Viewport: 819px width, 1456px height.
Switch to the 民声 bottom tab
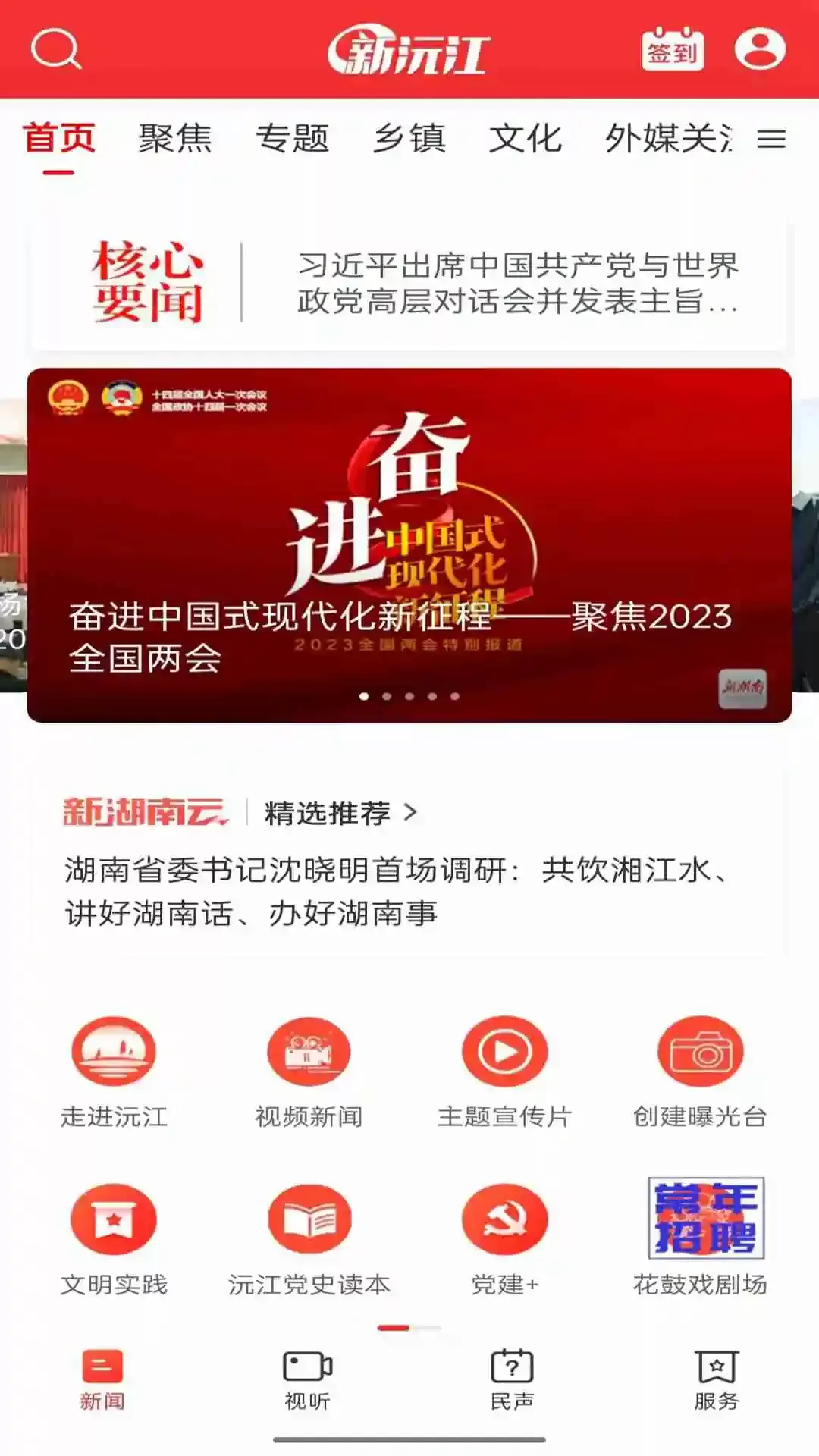pos(512,1380)
